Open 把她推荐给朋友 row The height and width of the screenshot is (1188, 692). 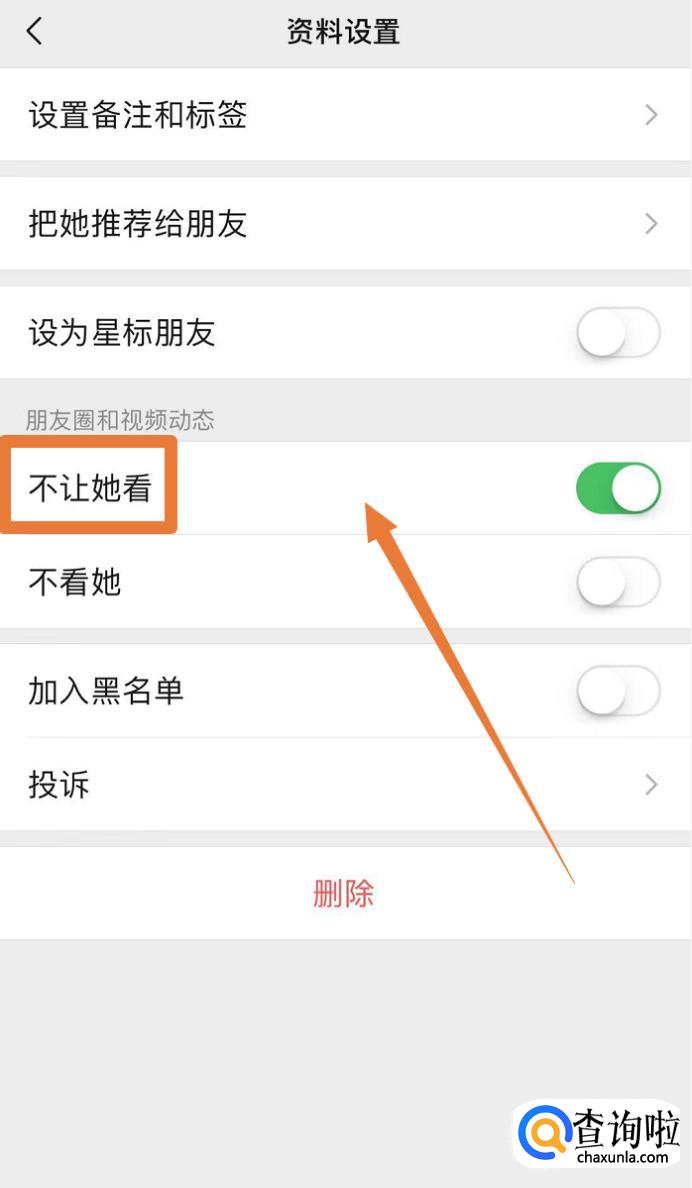[345, 224]
